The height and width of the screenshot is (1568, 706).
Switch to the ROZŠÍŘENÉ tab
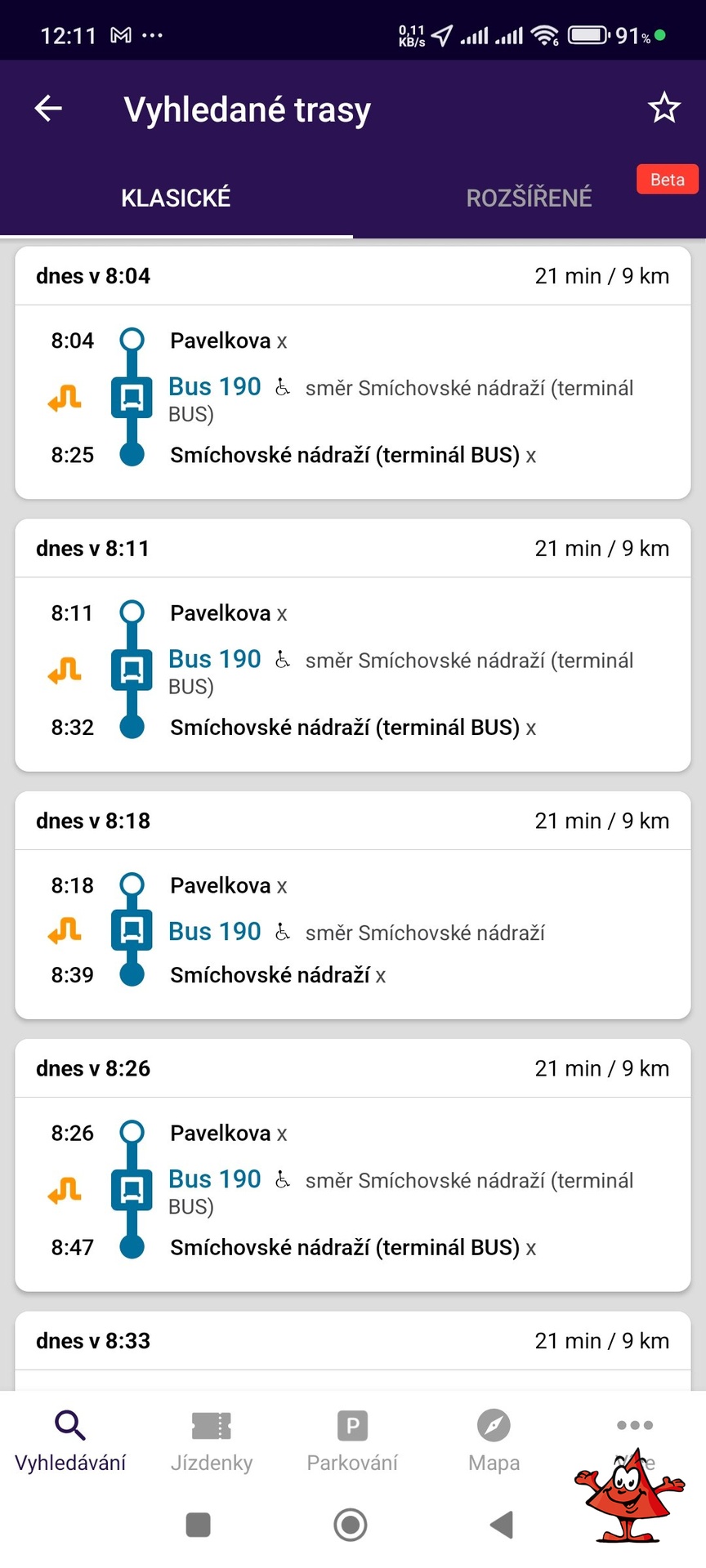[x=529, y=198]
